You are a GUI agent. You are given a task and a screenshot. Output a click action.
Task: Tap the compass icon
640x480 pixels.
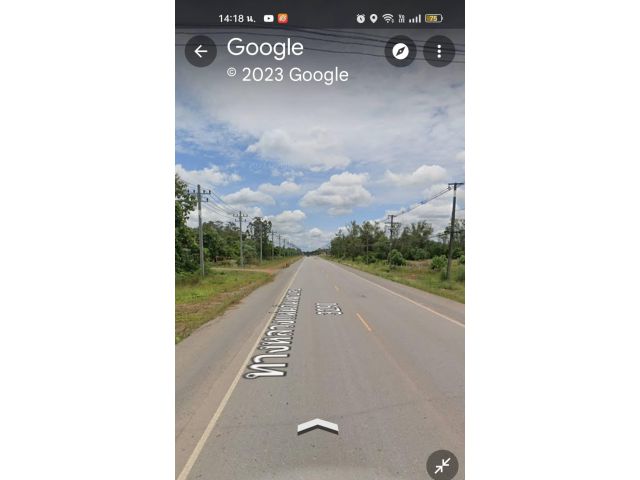(400, 51)
